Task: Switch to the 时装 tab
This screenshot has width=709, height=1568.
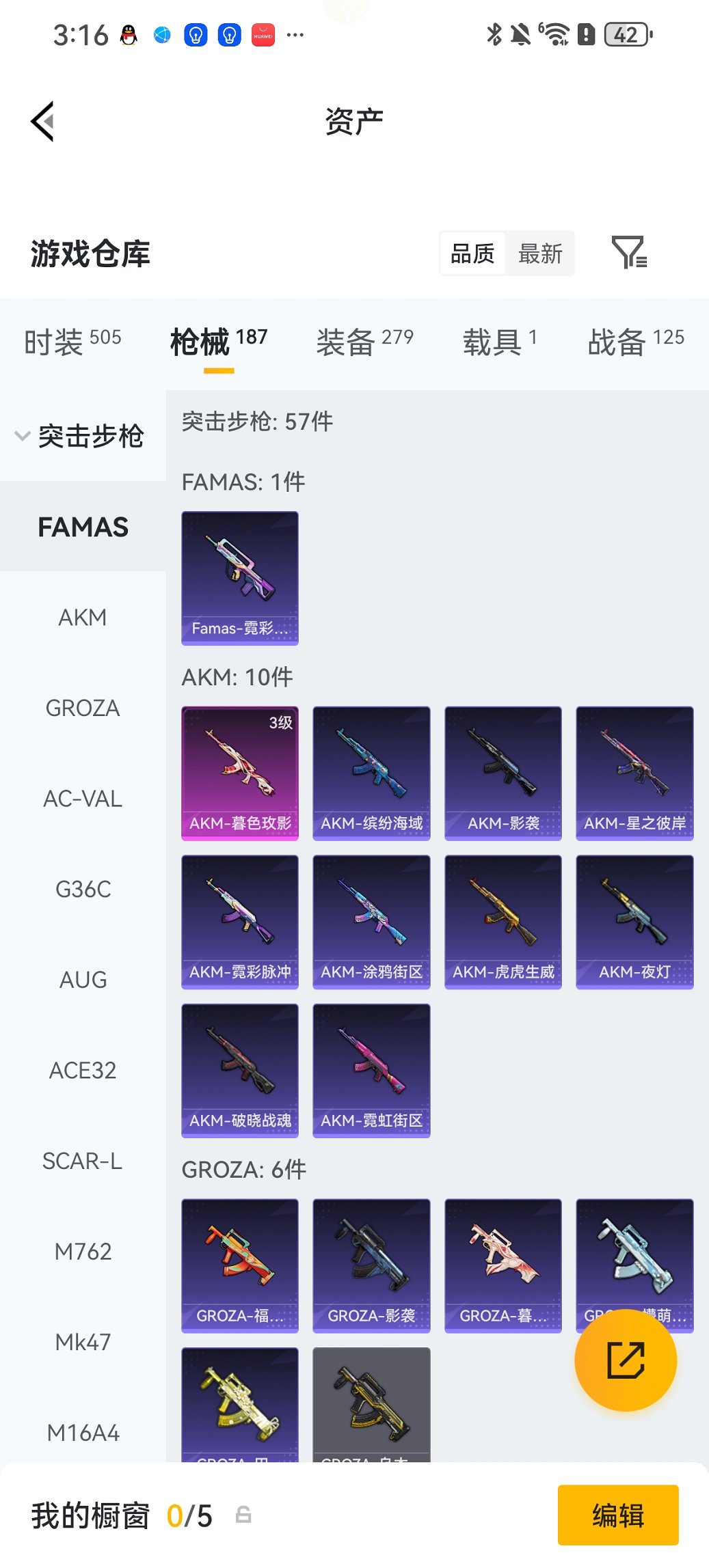Action: 72,341
